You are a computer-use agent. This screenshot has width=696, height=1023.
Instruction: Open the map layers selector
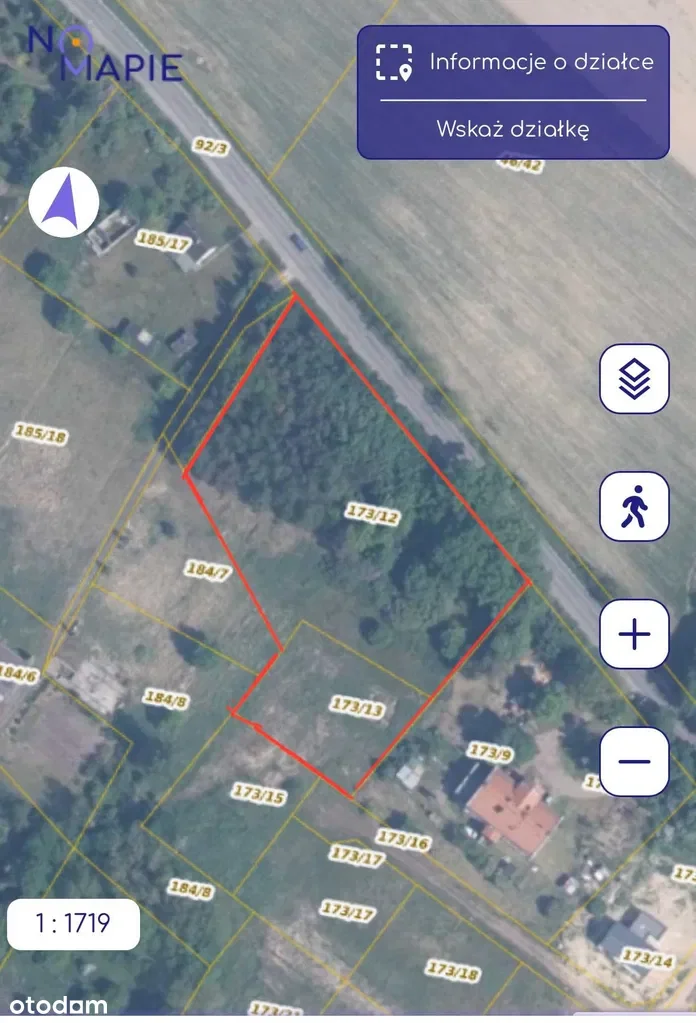tap(634, 379)
